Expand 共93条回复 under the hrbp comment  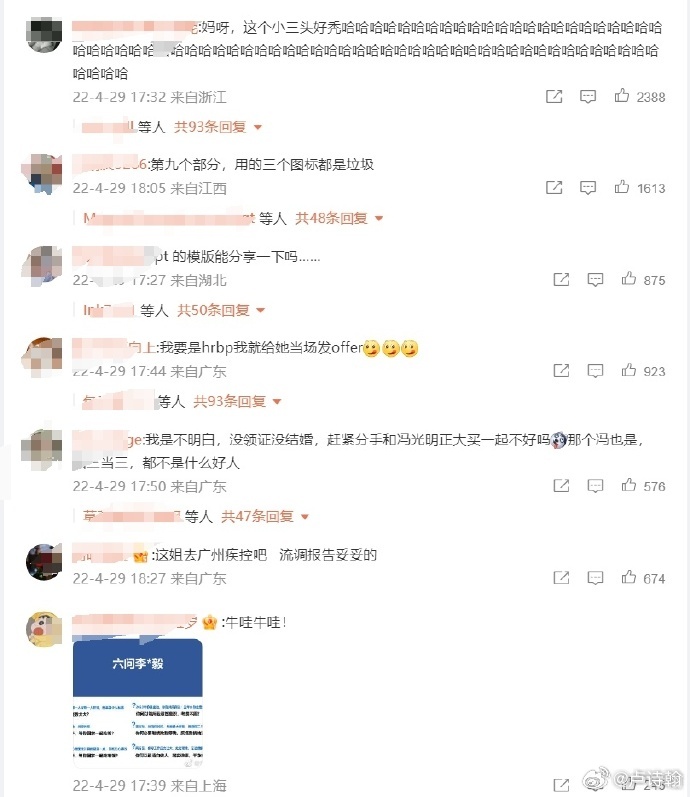237,401
